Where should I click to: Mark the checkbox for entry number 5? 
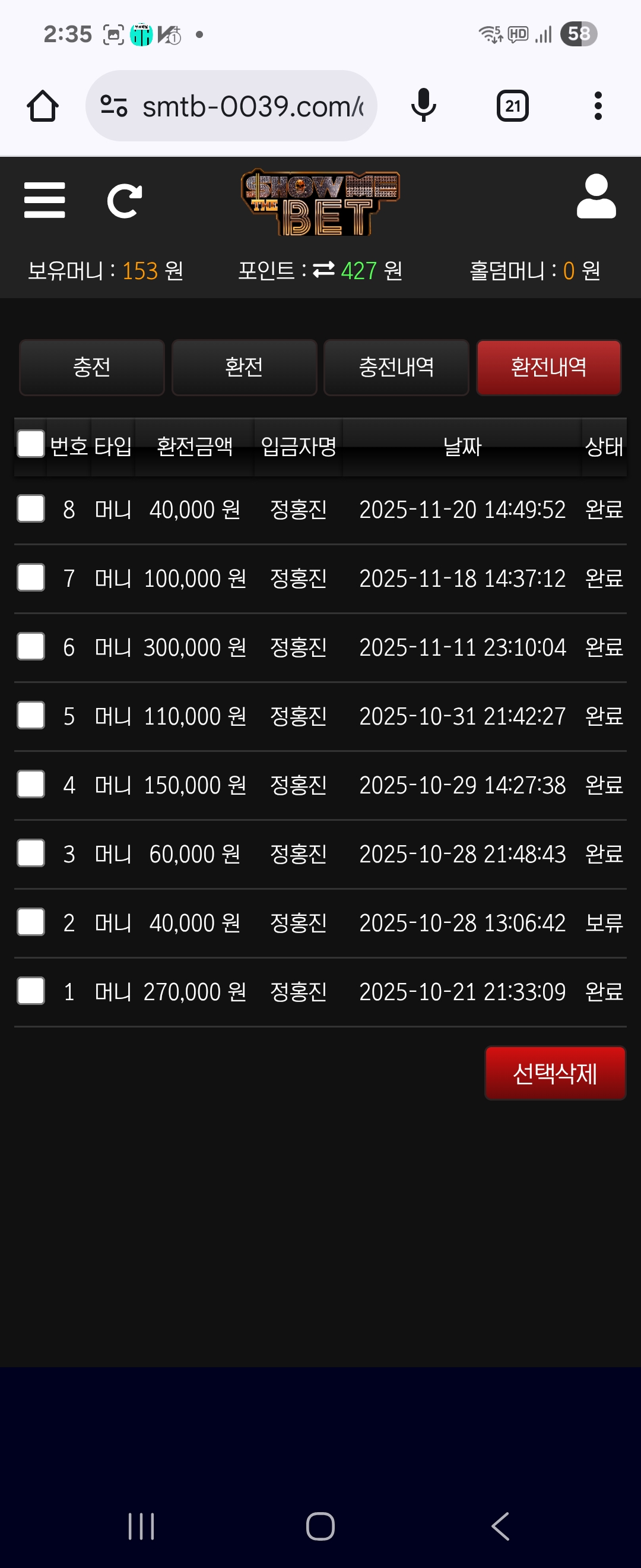tap(30, 715)
